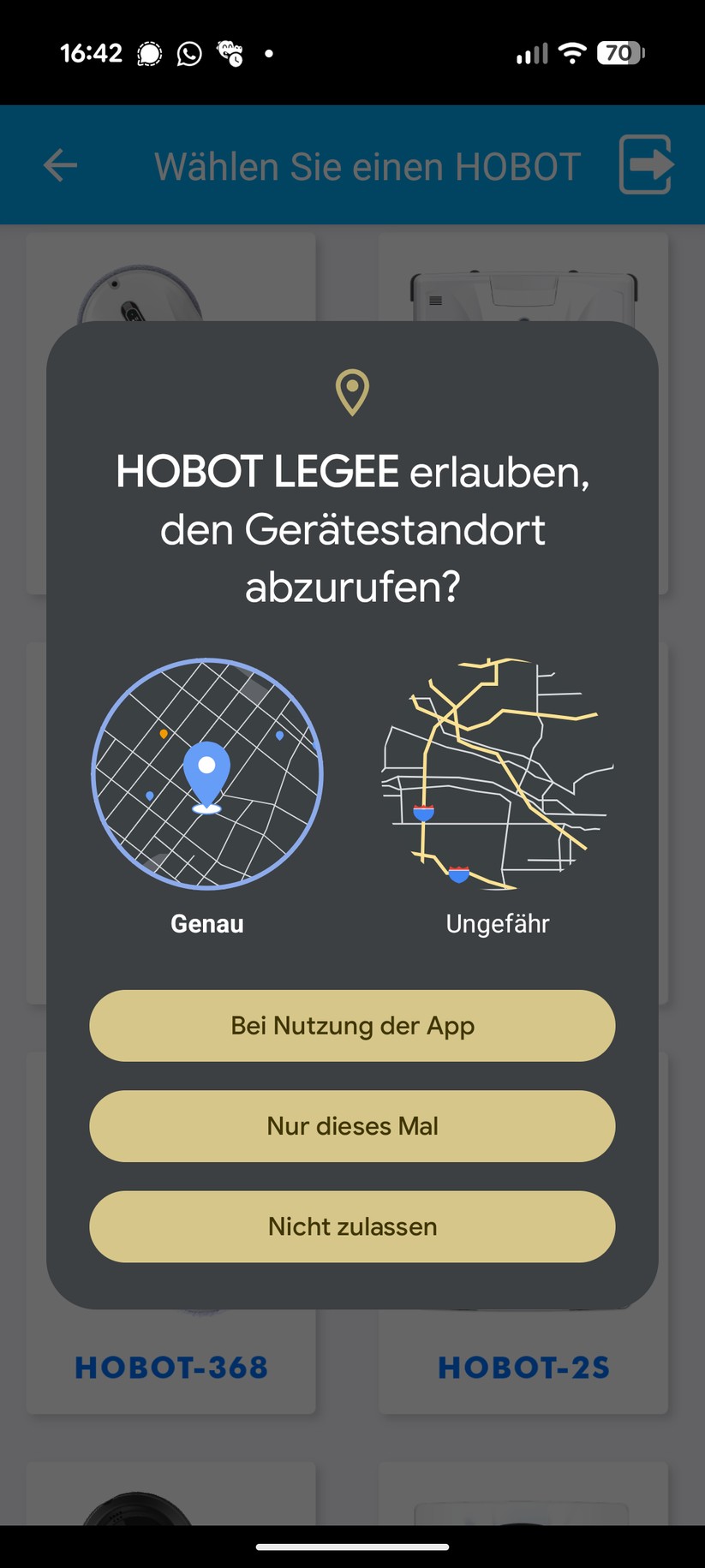The image size is (705, 1568).
Task: Tap the back arrow in the header
Action: [x=58, y=165]
